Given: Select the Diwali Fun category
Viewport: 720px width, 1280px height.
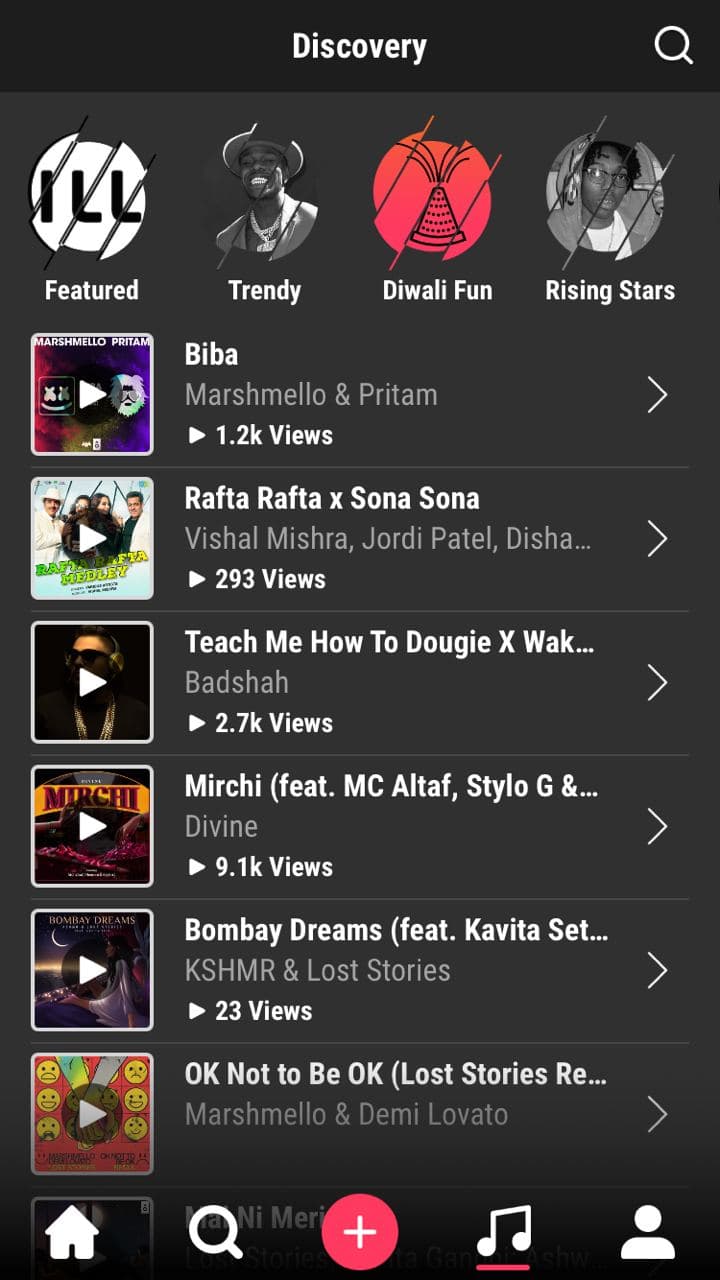Looking at the screenshot, I should 437,211.
